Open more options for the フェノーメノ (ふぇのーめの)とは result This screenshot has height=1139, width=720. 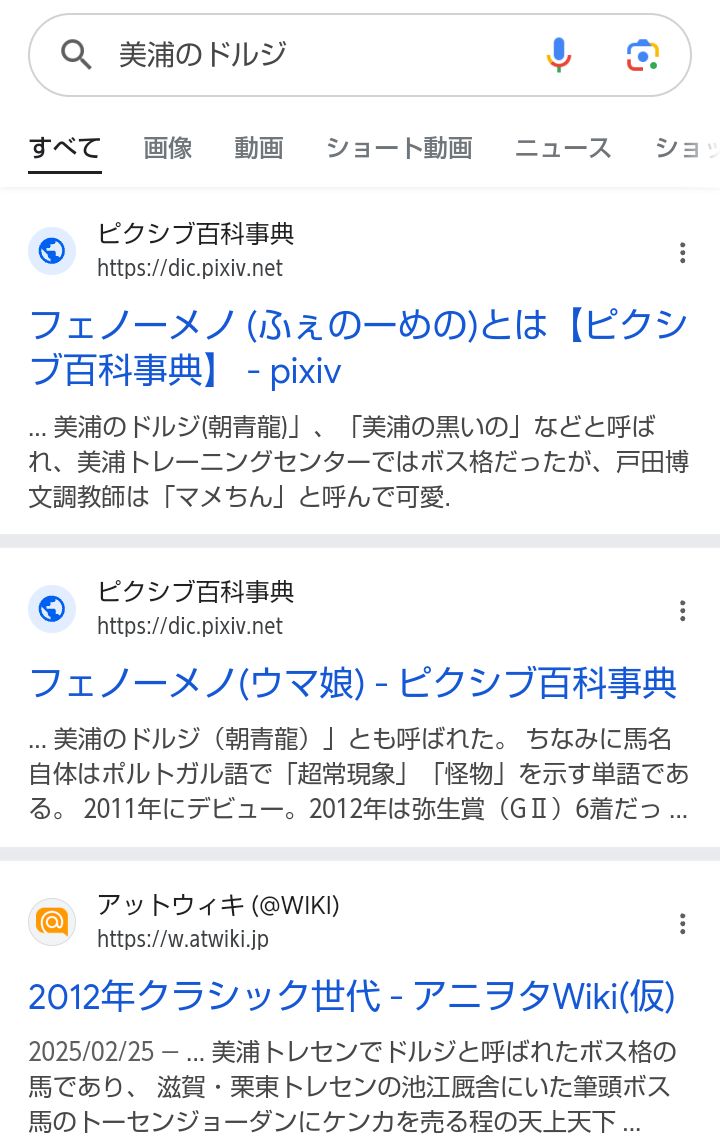pyautogui.click(x=683, y=253)
